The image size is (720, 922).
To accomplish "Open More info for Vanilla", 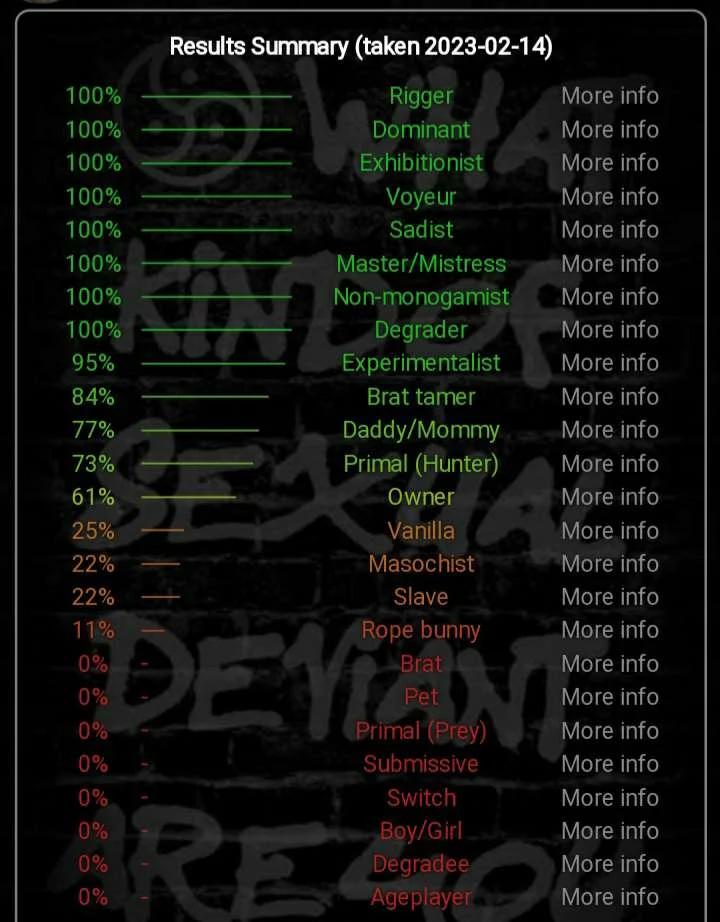I will pyautogui.click(x=609, y=530).
